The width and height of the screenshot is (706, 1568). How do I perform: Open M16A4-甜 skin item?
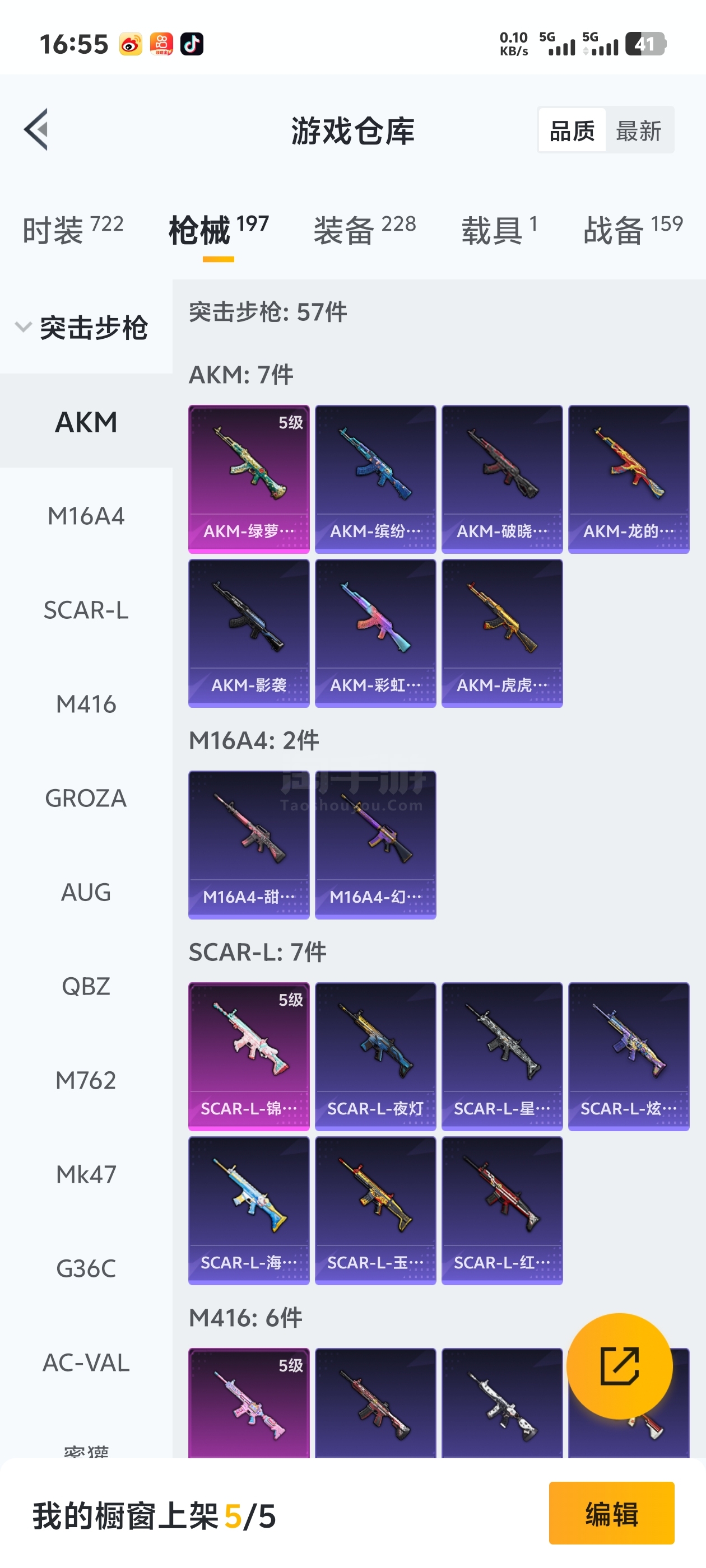tap(249, 844)
